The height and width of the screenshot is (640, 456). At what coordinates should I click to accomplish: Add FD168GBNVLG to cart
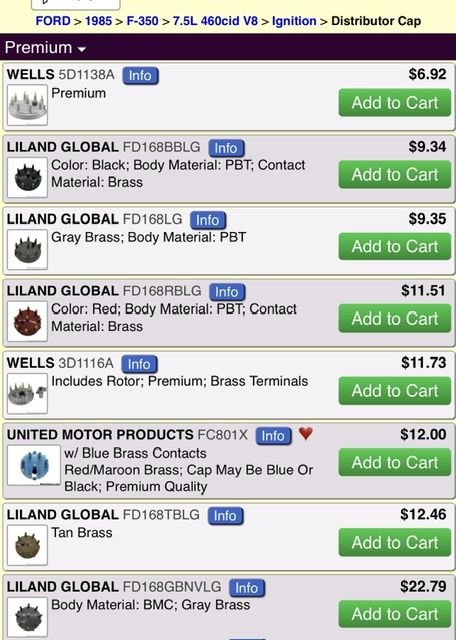pyautogui.click(x=395, y=614)
